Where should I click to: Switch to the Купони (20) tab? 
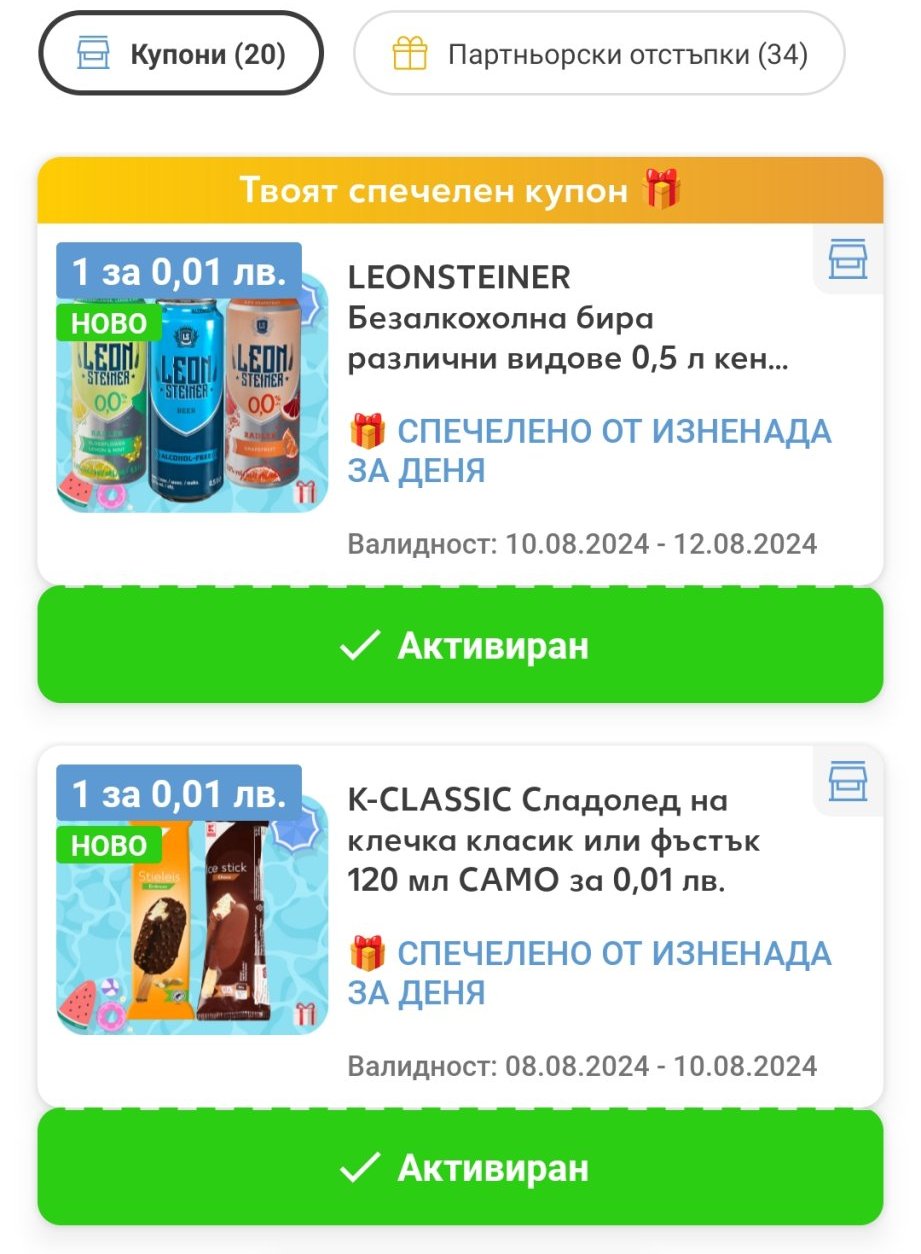point(181,54)
